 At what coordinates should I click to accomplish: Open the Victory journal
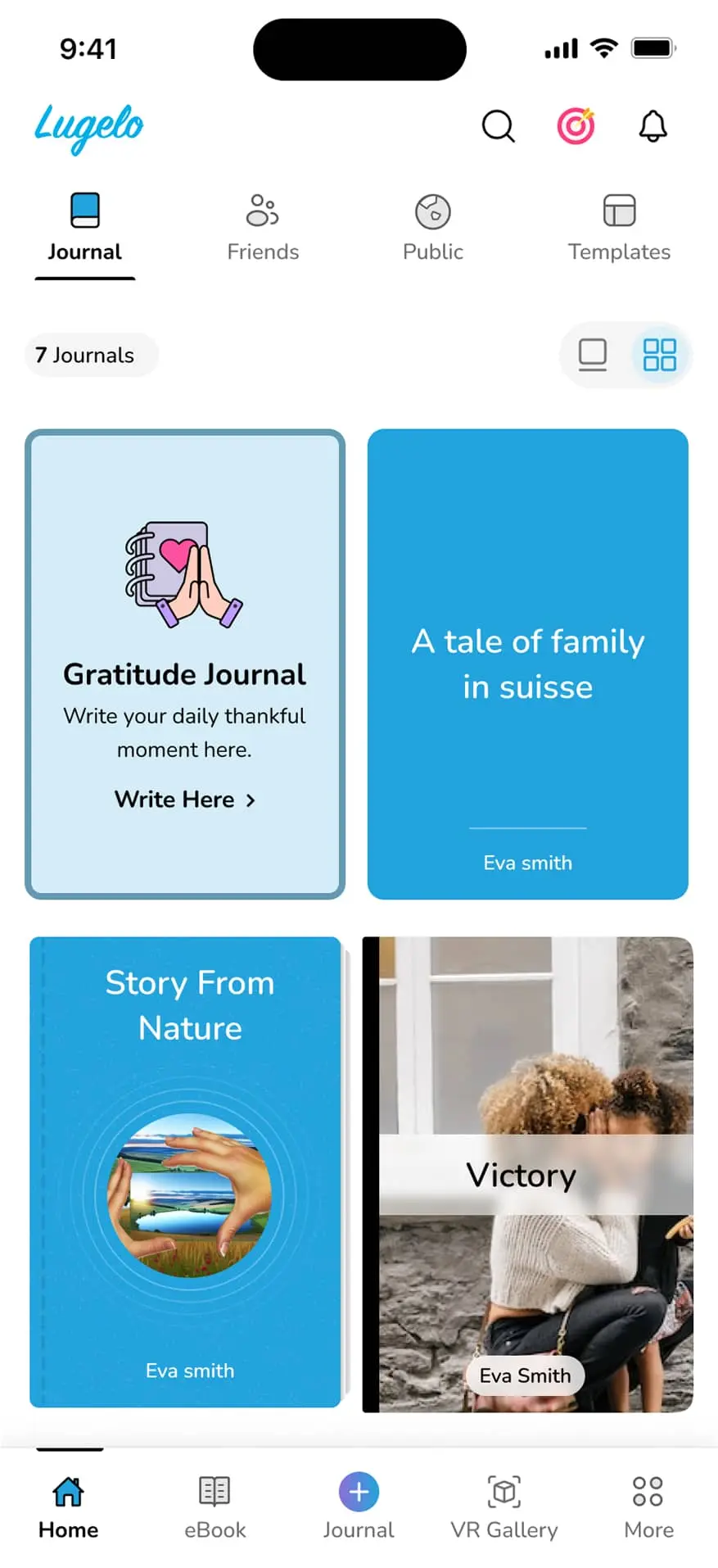(x=527, y=1174)
